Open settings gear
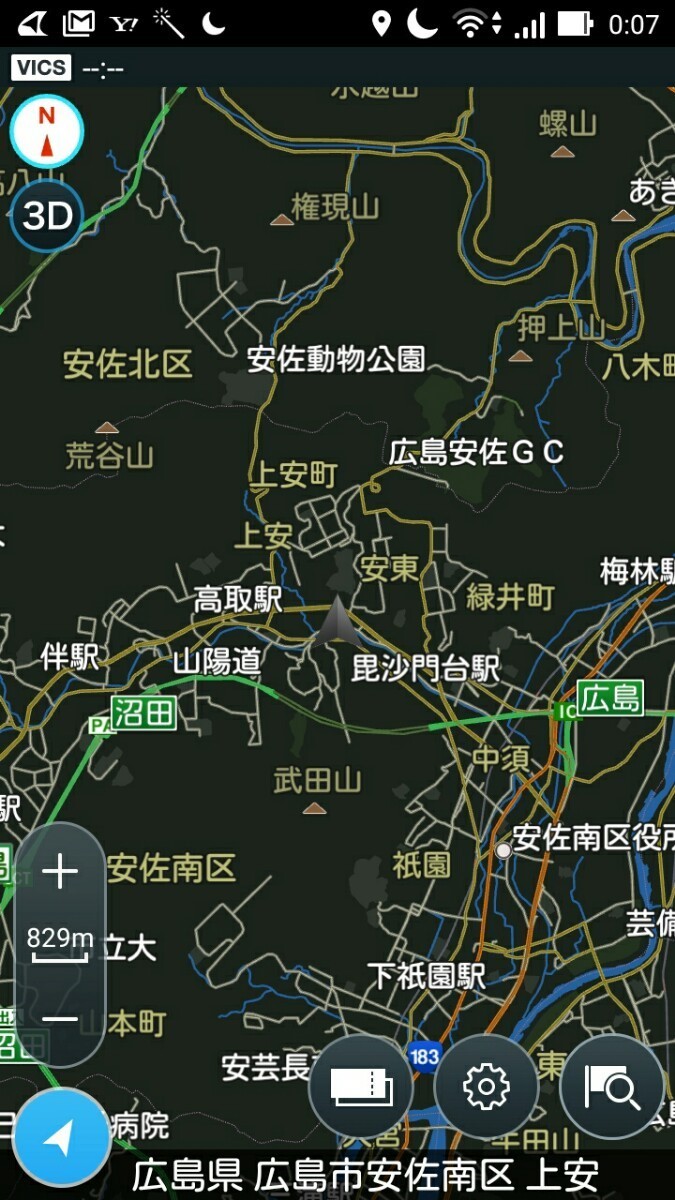Screen dimensions: 675x1200 click(x=487, y=1086)
